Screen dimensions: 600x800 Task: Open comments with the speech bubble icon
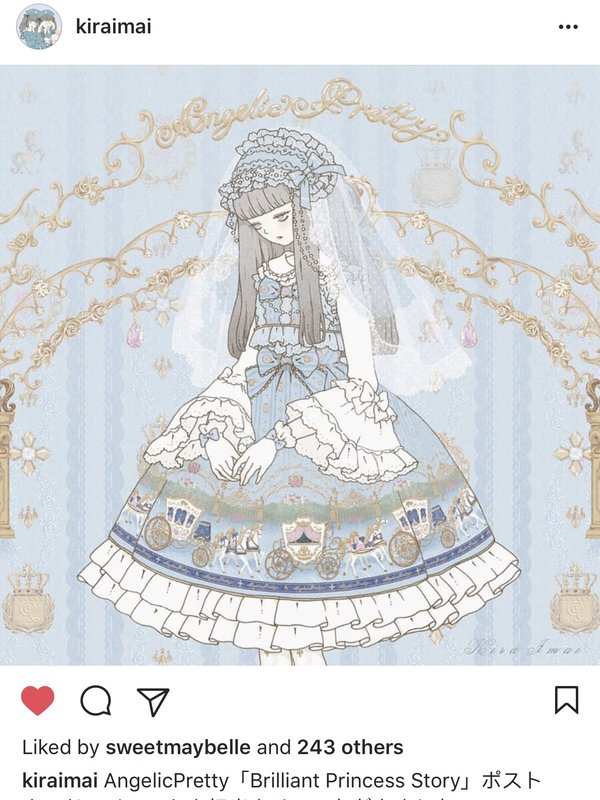[95, 701]
